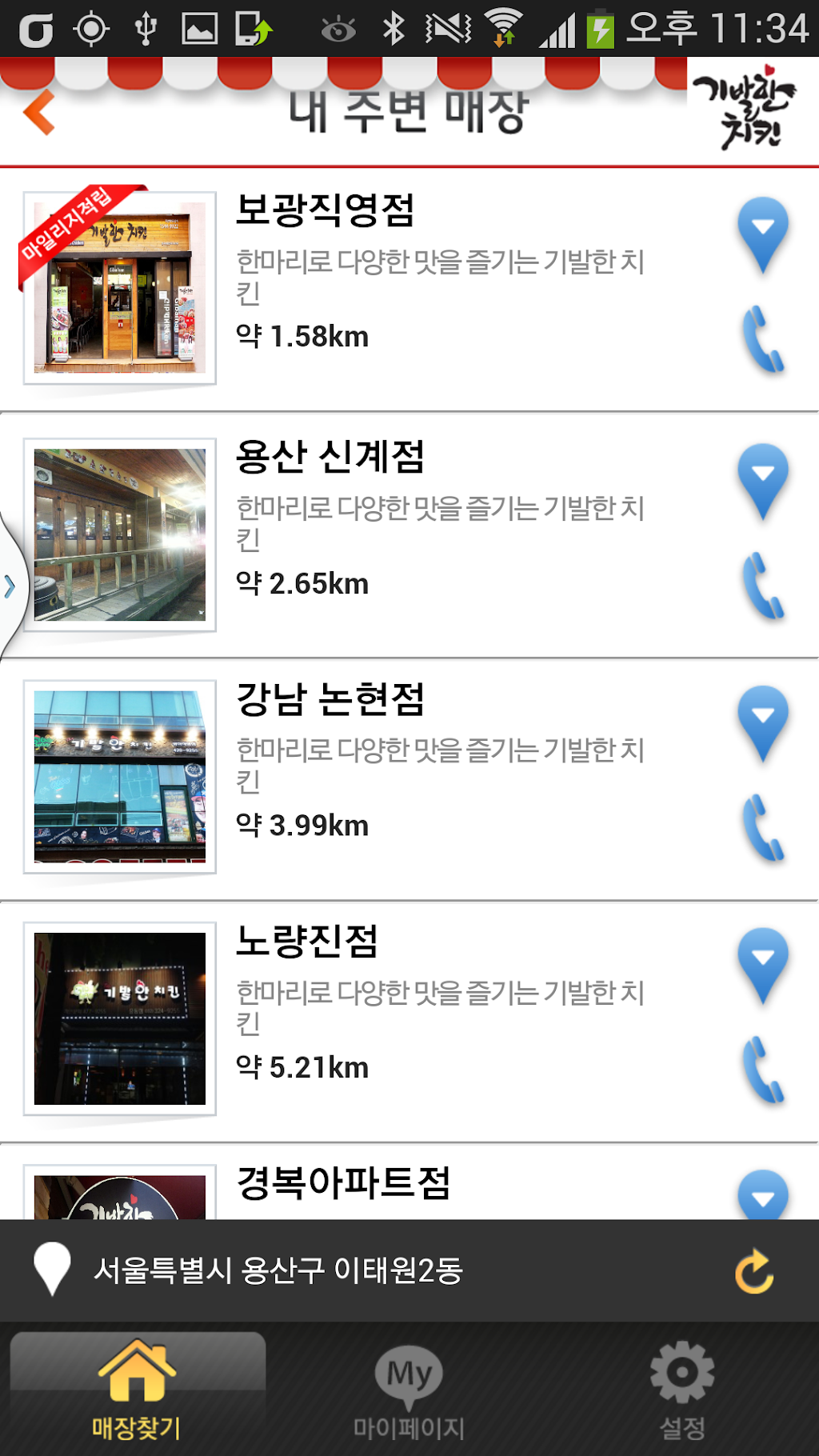Image resolution: width=819 pixels, height=1456 pixels.
Task: Open map pin for 경복아파트점
Action: 763,1195
